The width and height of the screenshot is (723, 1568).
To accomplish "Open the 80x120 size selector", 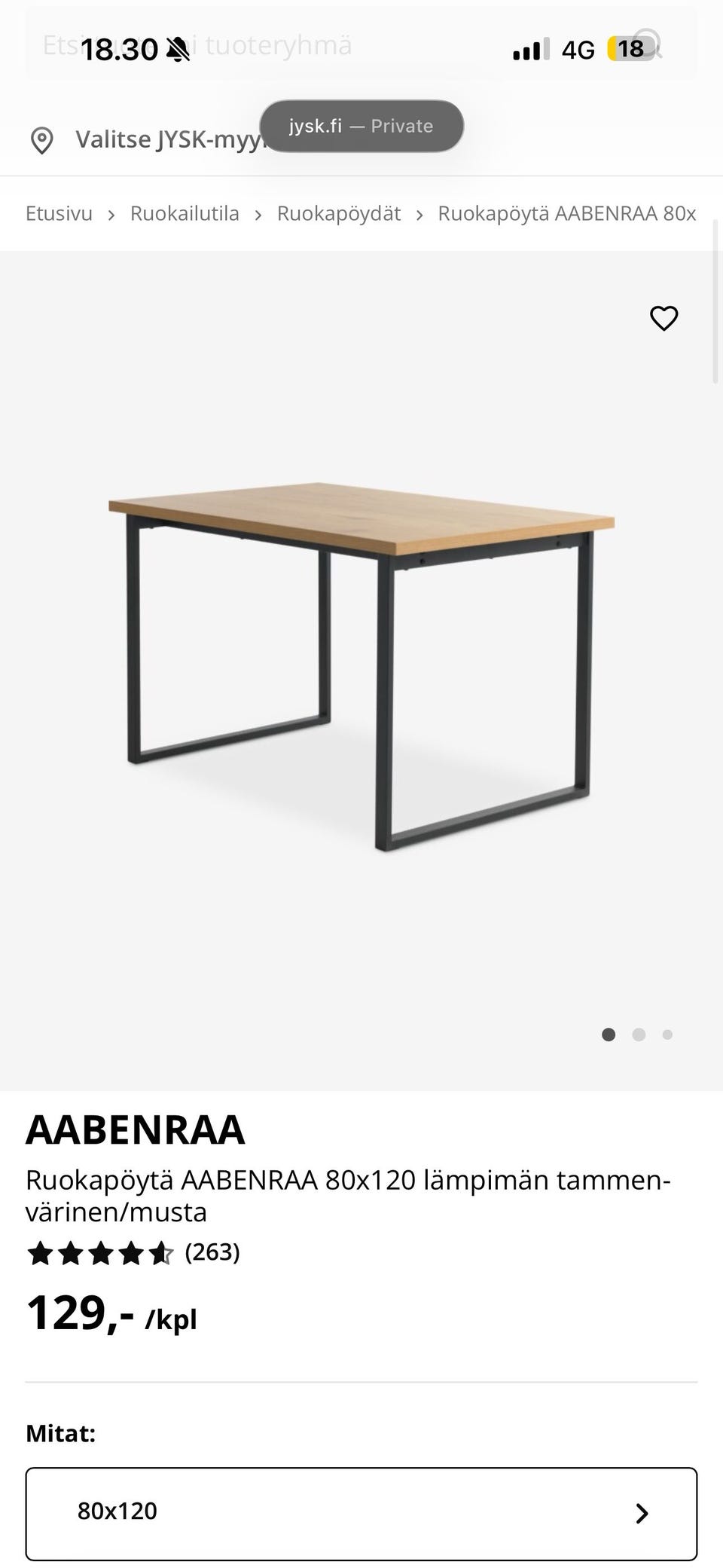I will [x=361, y=1513].
